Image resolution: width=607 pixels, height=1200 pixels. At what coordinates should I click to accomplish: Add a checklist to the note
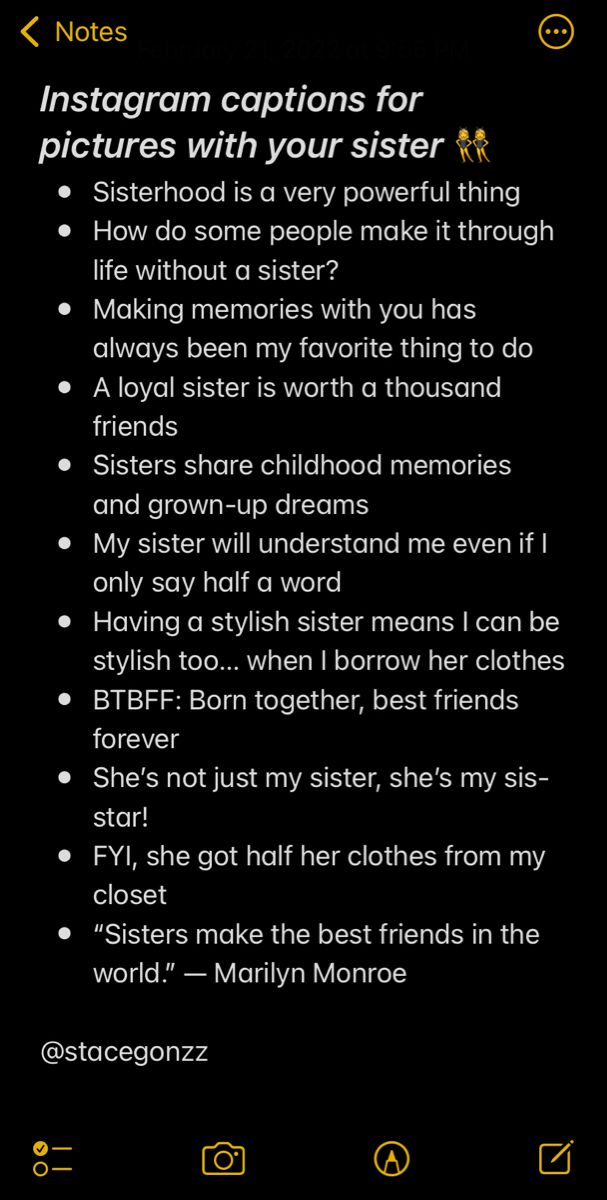click(x=52, y=1158)
